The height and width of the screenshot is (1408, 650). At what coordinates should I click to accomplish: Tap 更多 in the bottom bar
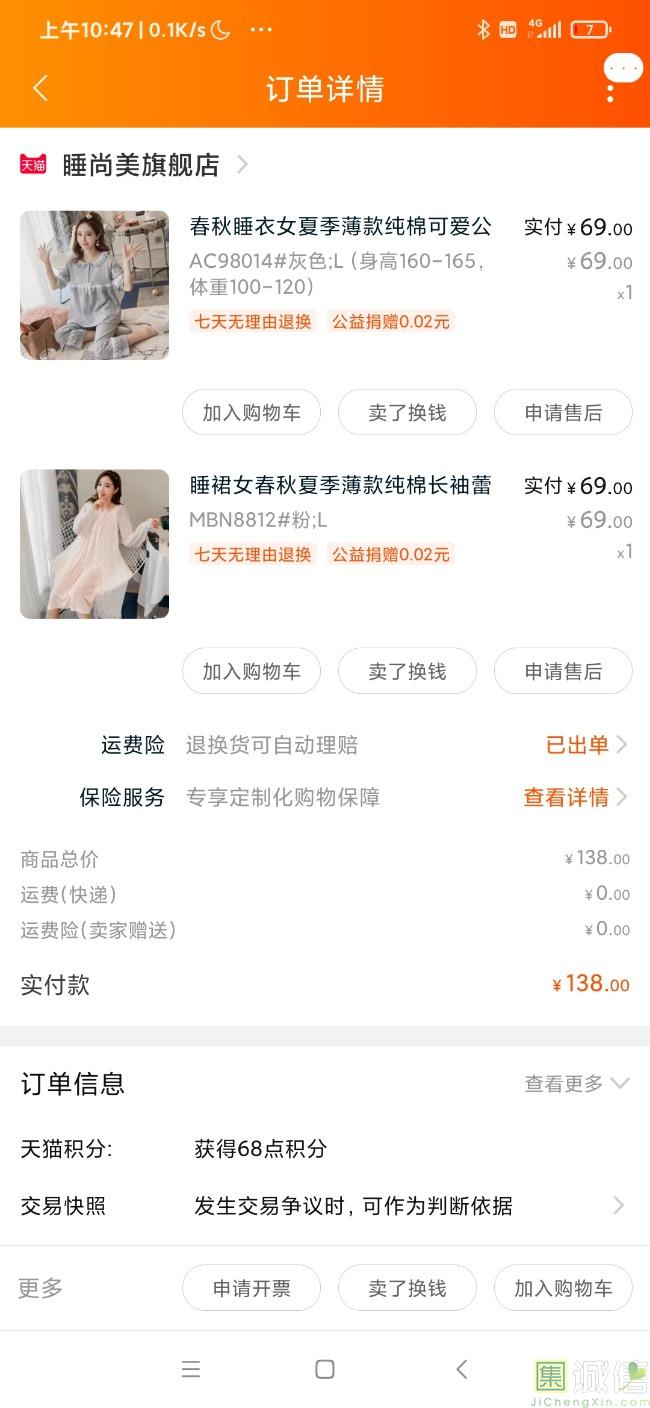pos(41,1288)
